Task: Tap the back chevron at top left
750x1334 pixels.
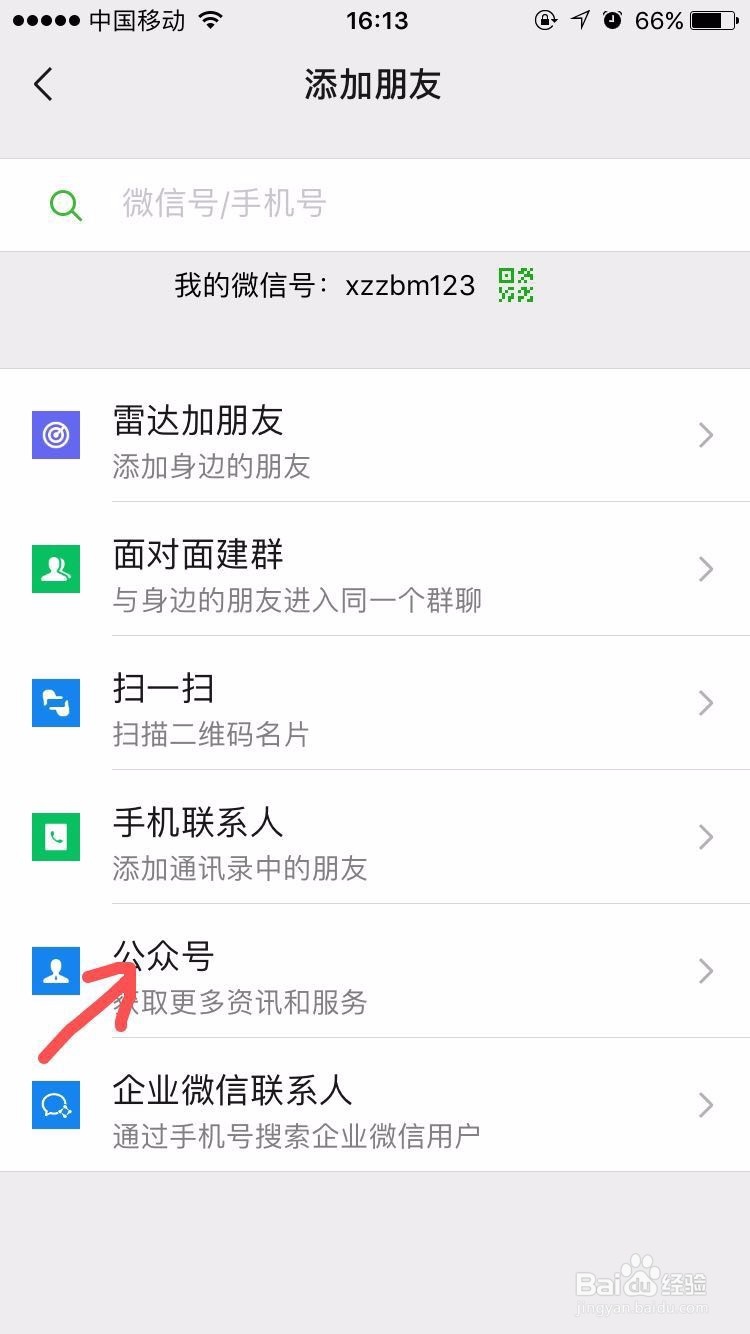Action: [42, 85]
